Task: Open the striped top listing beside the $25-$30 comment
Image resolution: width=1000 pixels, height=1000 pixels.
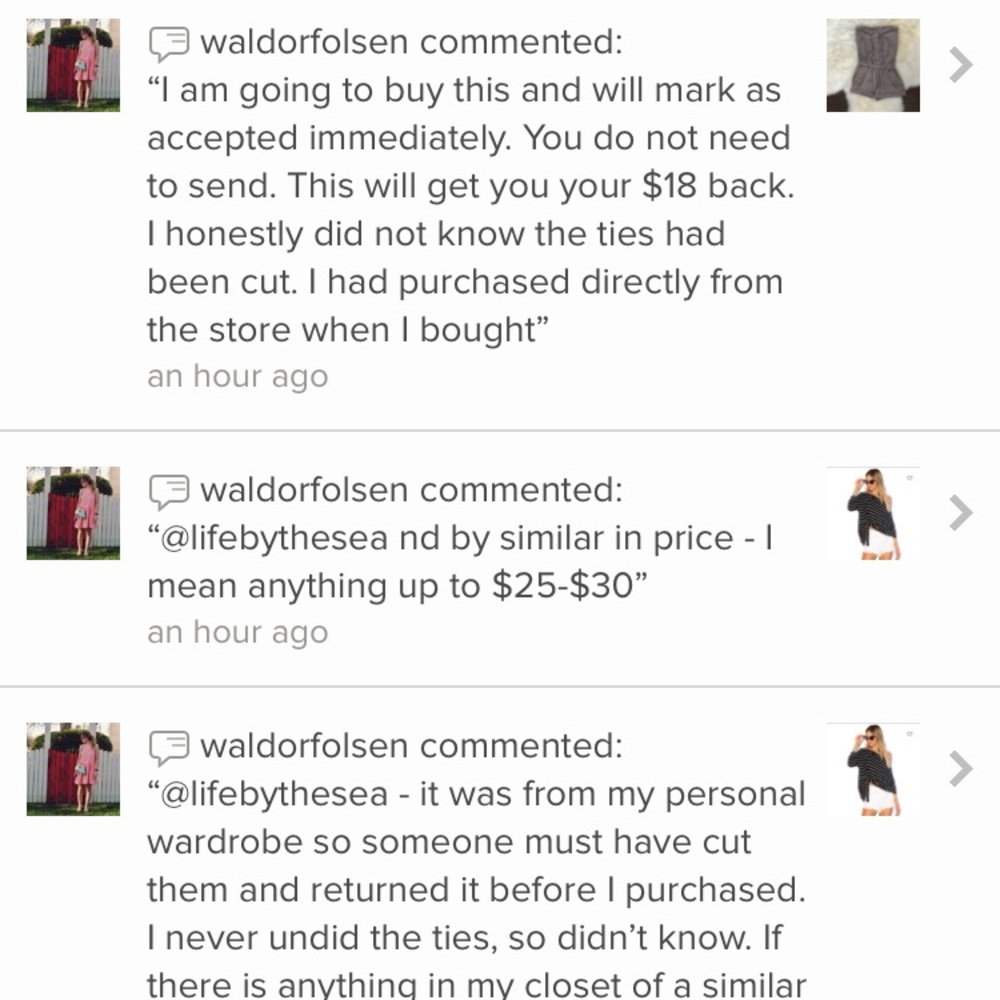Action: pyautogui.click(x=872, y=513)
